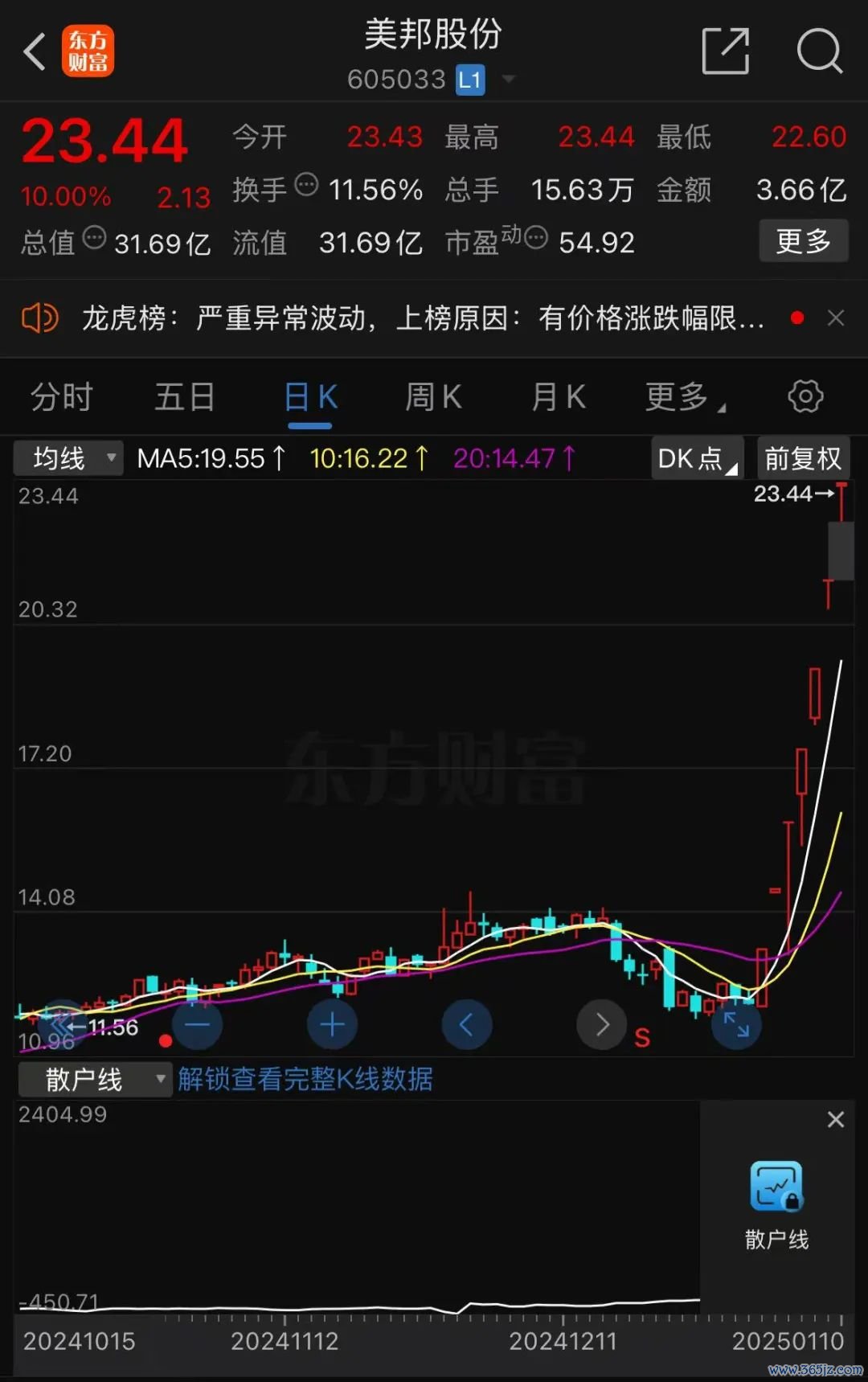Switch to the 分时 tab
This screenshot has width=868, height=1382.
pyautogui.click(x=62, y=397)
